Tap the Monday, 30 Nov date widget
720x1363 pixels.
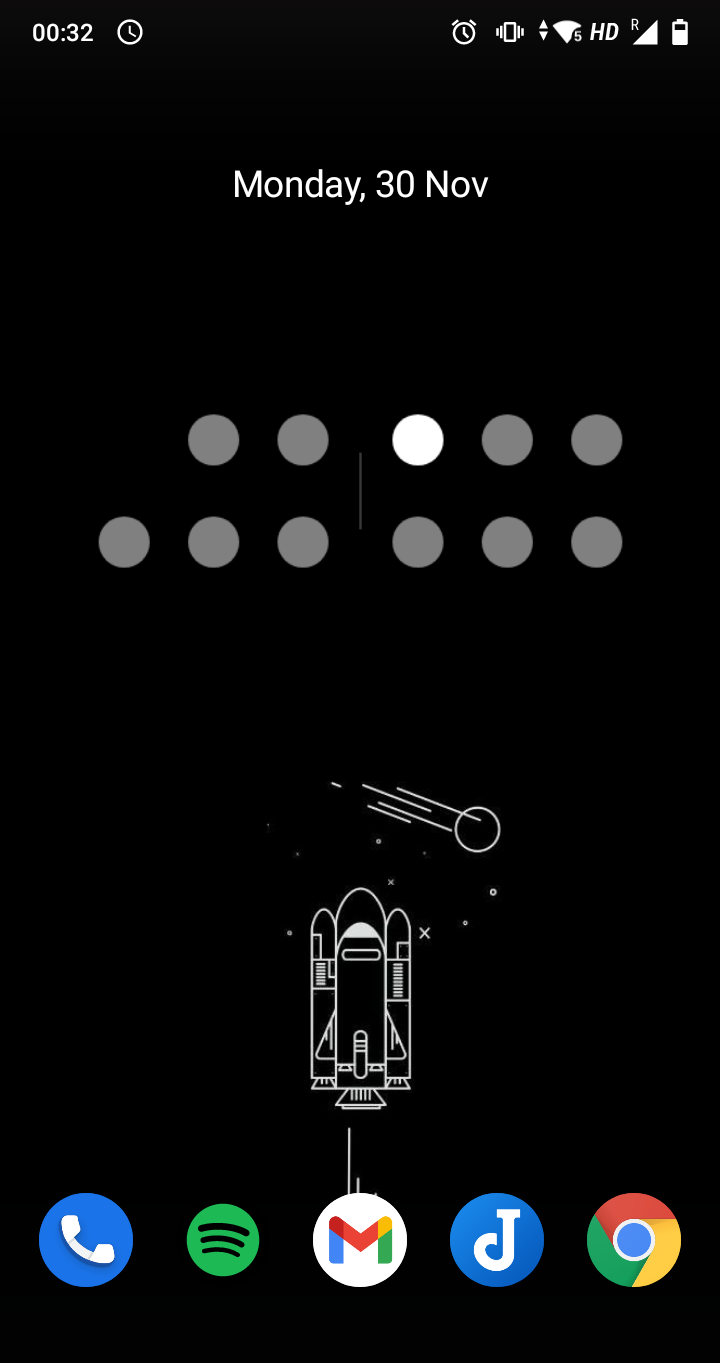point(360,184)
